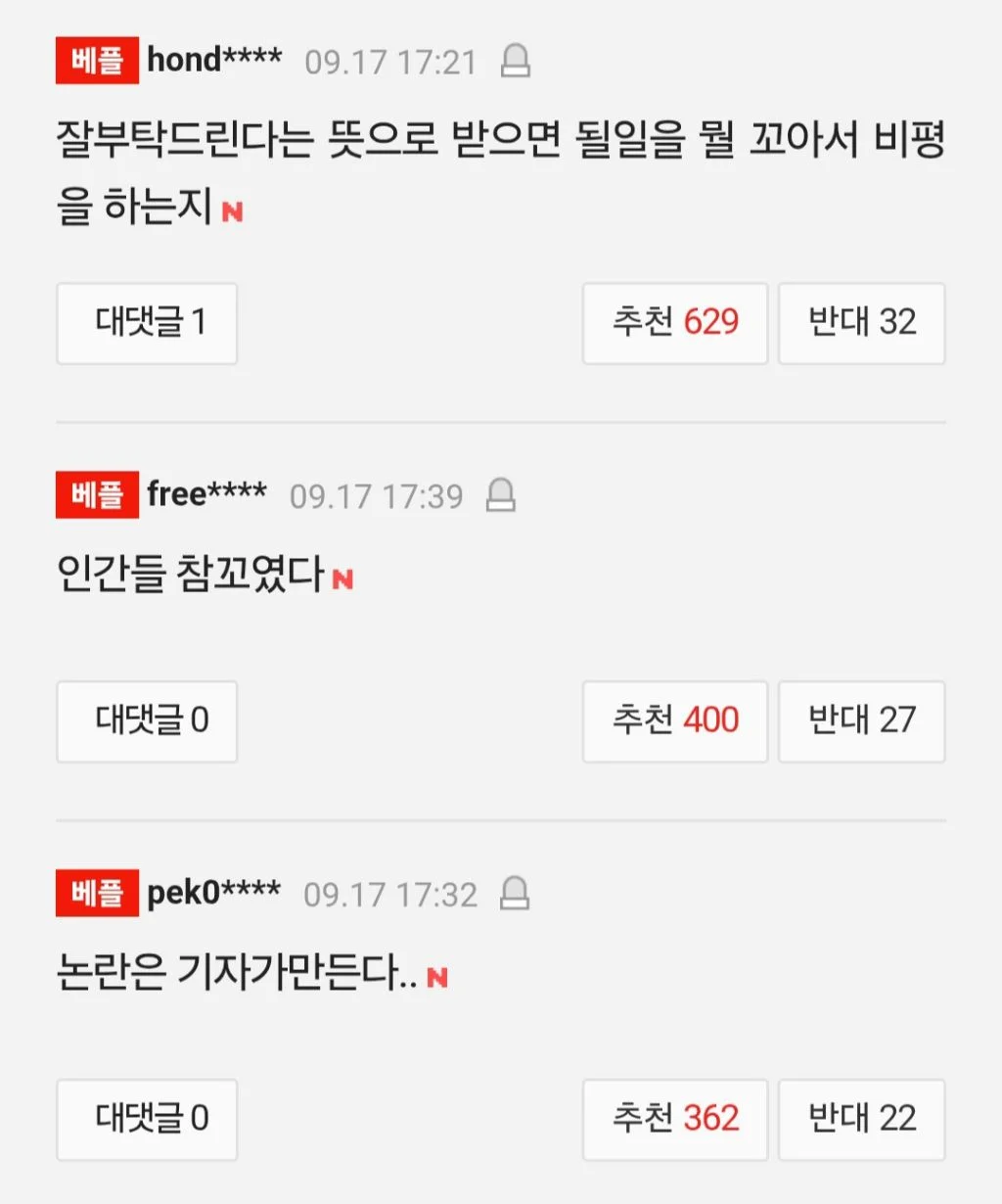Screen dimensions: 1002x1204
Task: Report the hond**** comment via siren icon
Action: coord(516,62)
